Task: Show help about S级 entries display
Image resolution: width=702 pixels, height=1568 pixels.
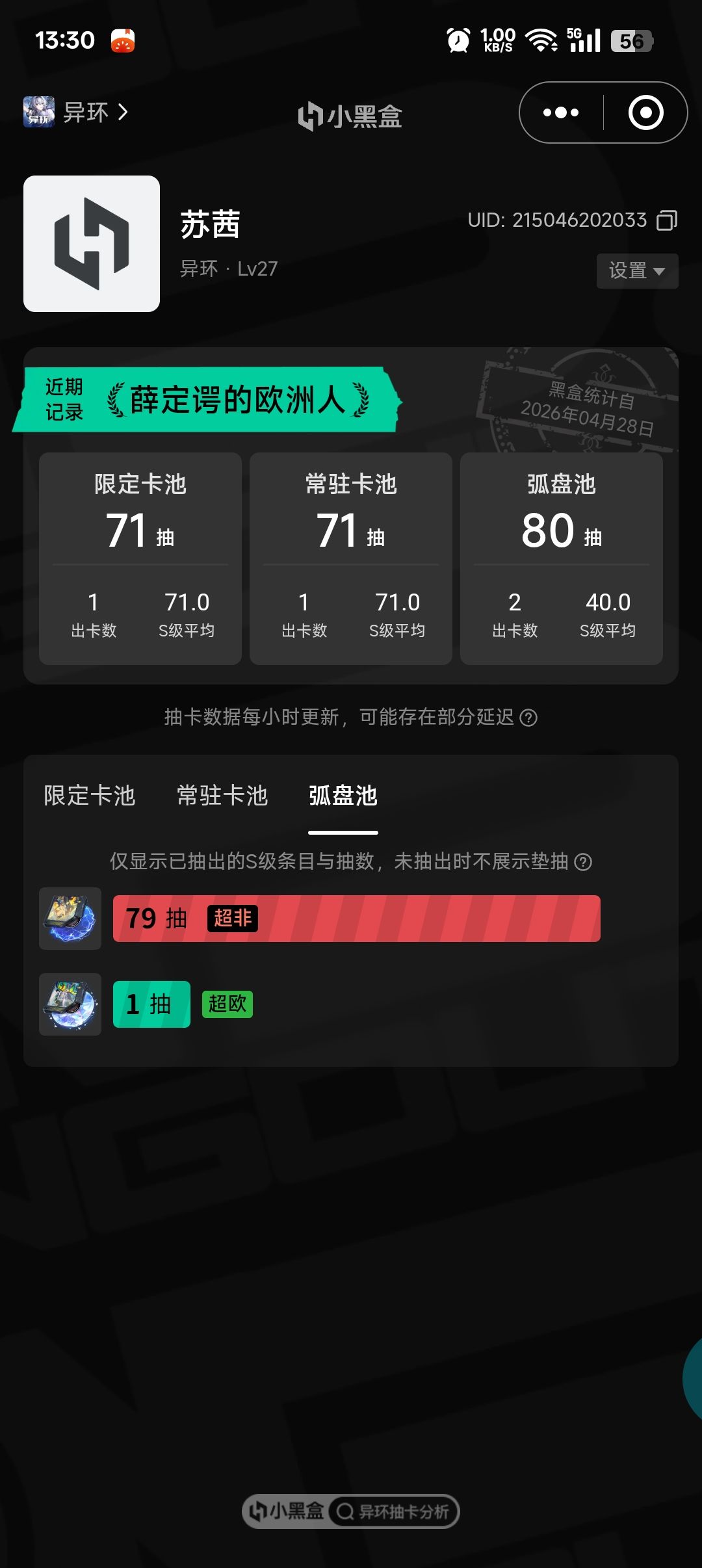Action: tap(584, 862)
